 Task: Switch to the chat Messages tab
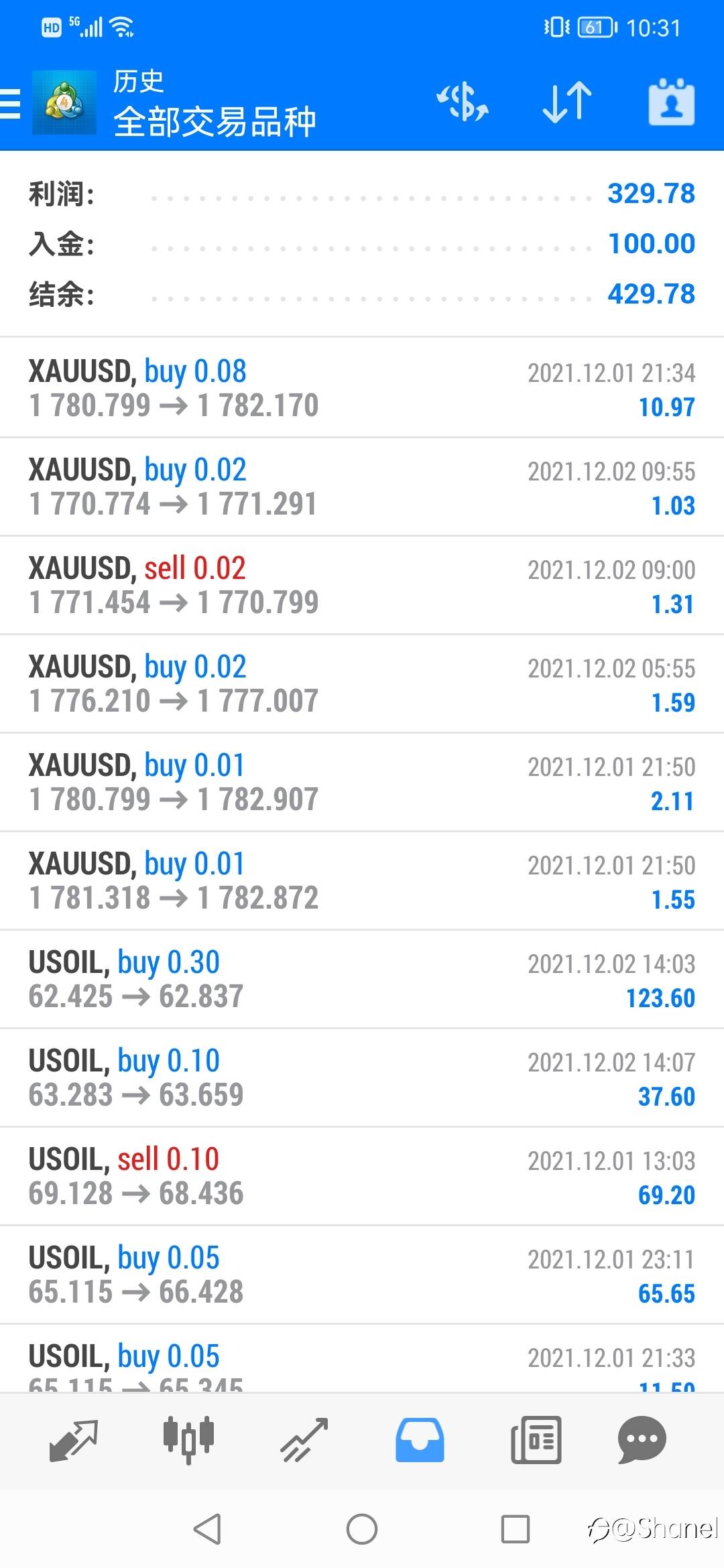642,1439
